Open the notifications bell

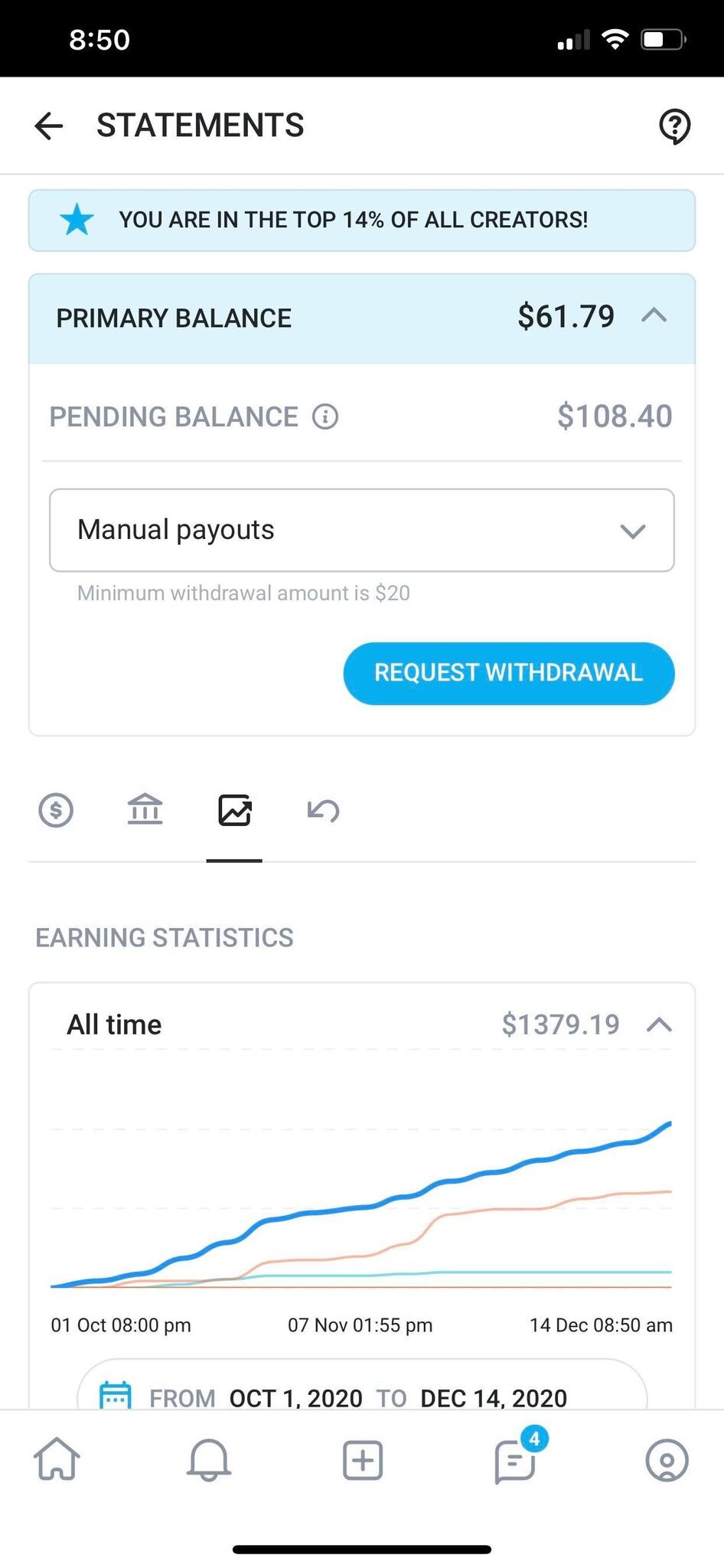(x=209, y=1459)
